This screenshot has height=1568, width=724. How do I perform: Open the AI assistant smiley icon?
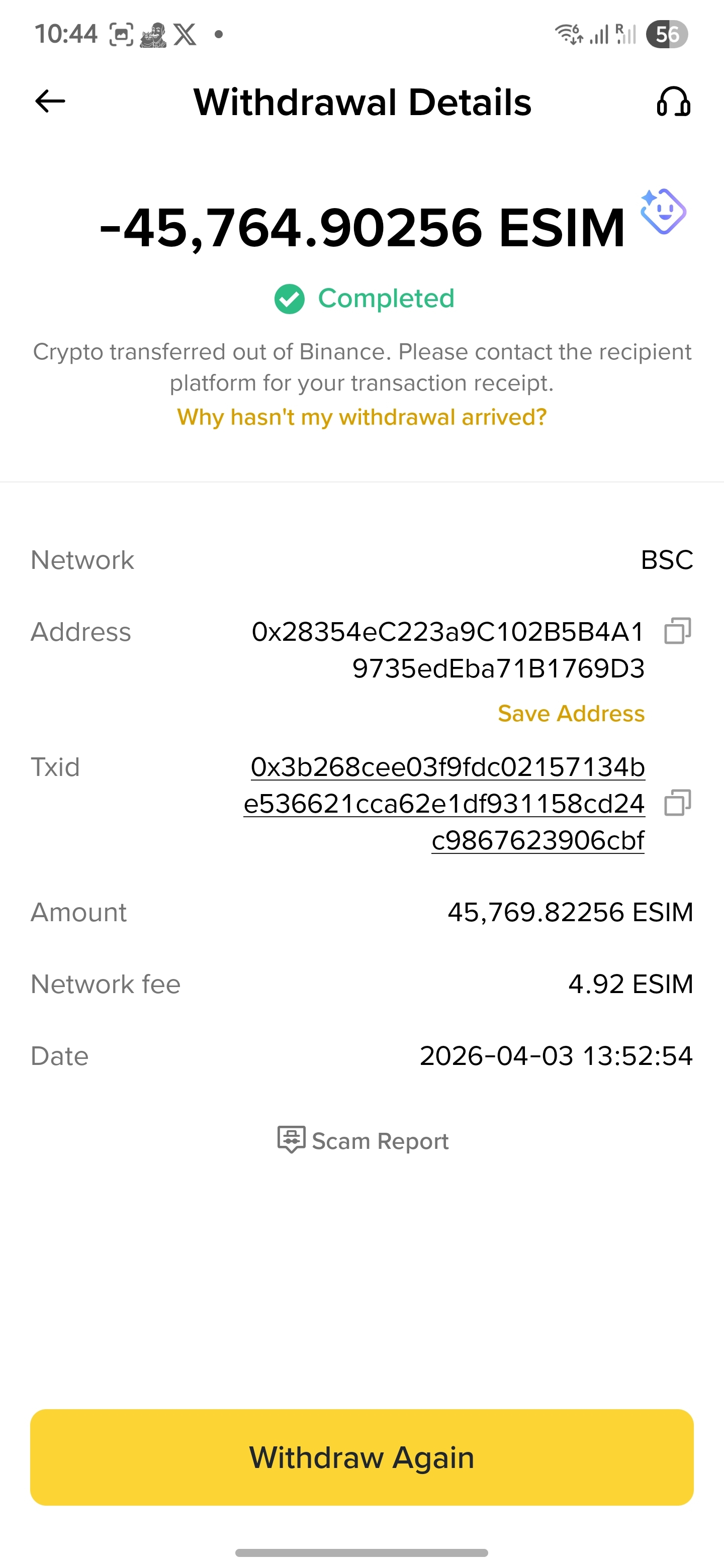pos(663,211)
